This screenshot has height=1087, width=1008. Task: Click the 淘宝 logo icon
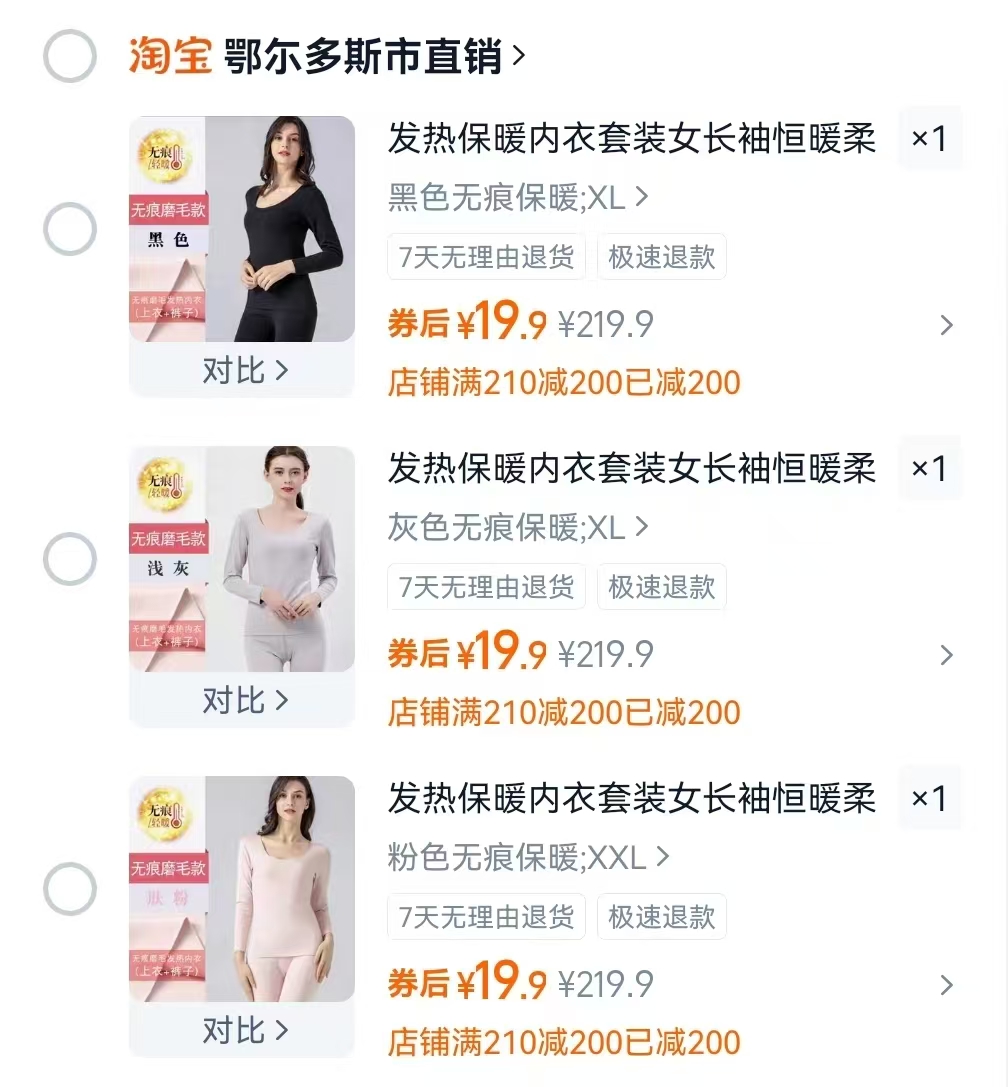[170, 57]
